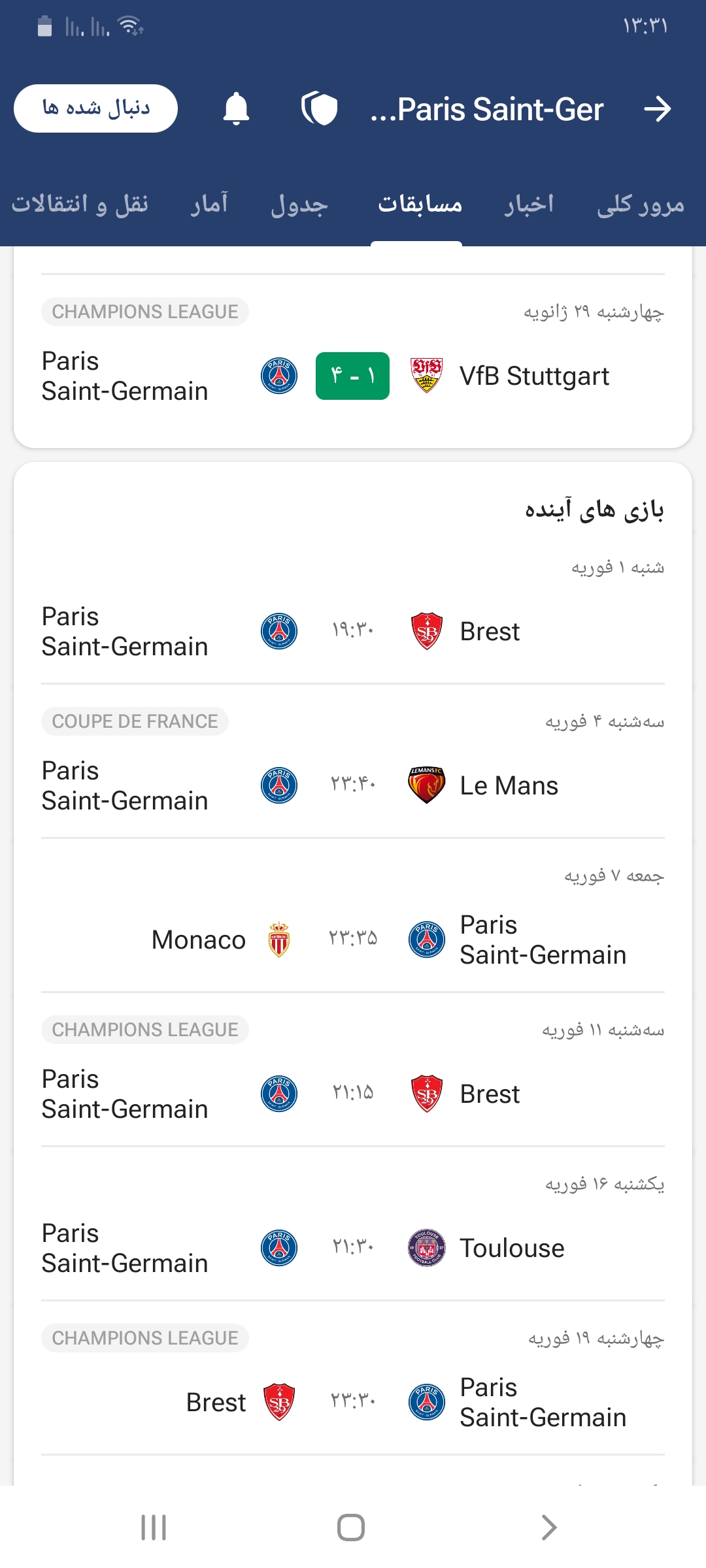This screenshot has height=1568, width=706.
Task: Tap the system home button
Action: [351, 1527]
